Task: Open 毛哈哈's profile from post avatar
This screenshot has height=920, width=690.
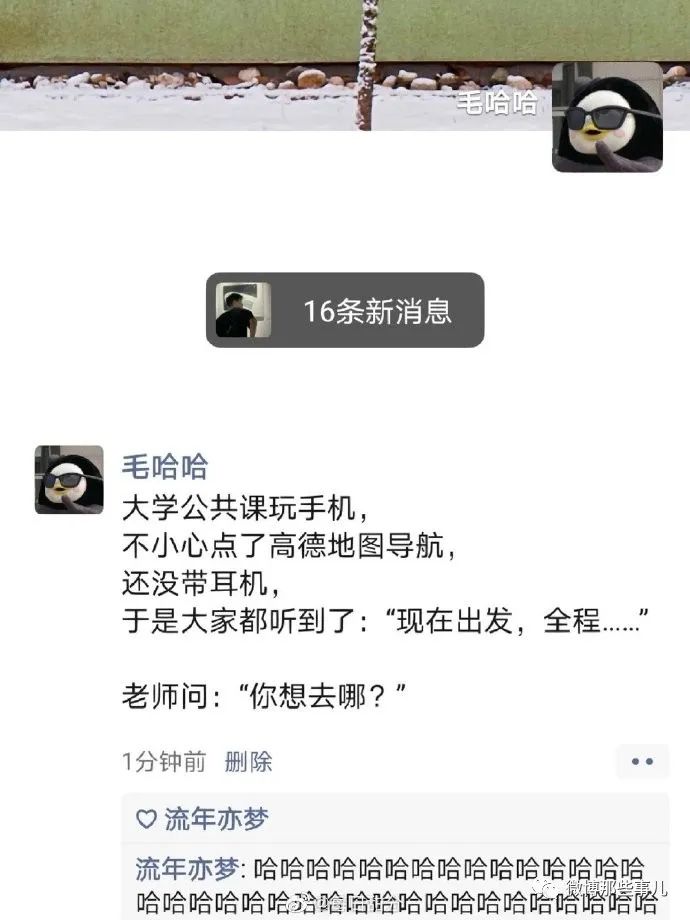Action: coord(69,480)
